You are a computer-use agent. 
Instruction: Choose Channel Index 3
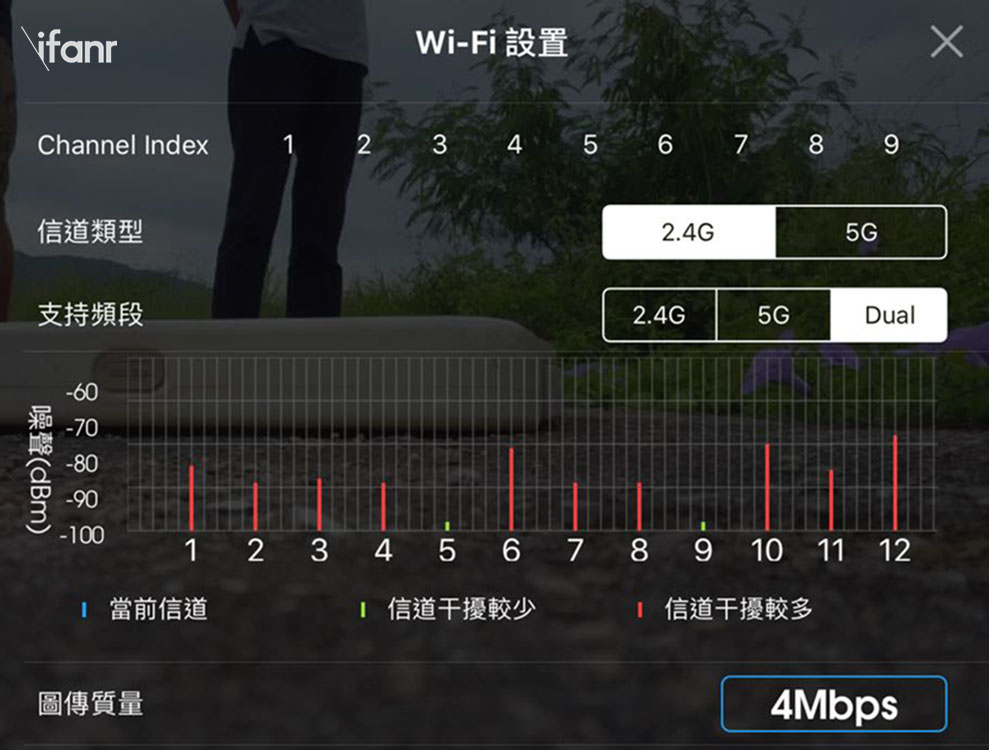tap(439, 145)
